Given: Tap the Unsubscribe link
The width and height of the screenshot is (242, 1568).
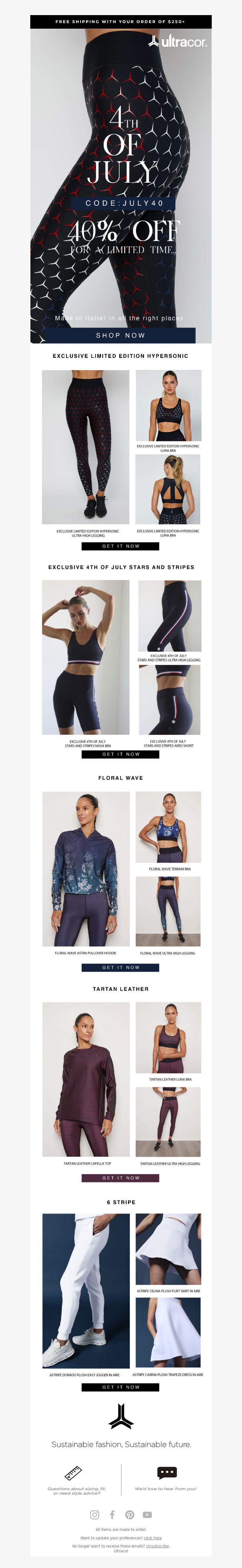Looking at the screenshot, I should (157, 1545).
